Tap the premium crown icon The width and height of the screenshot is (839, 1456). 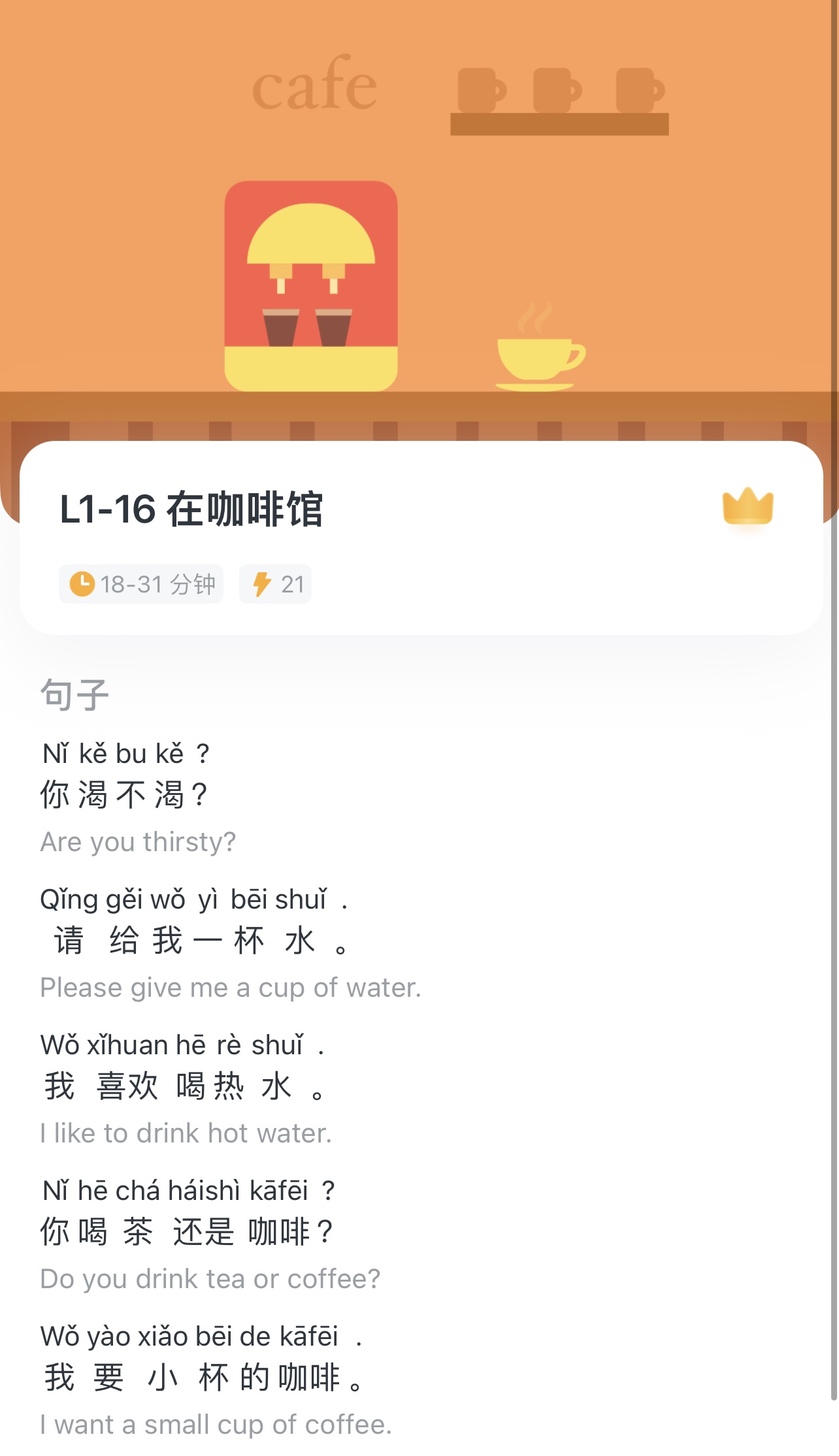[748, 507]
